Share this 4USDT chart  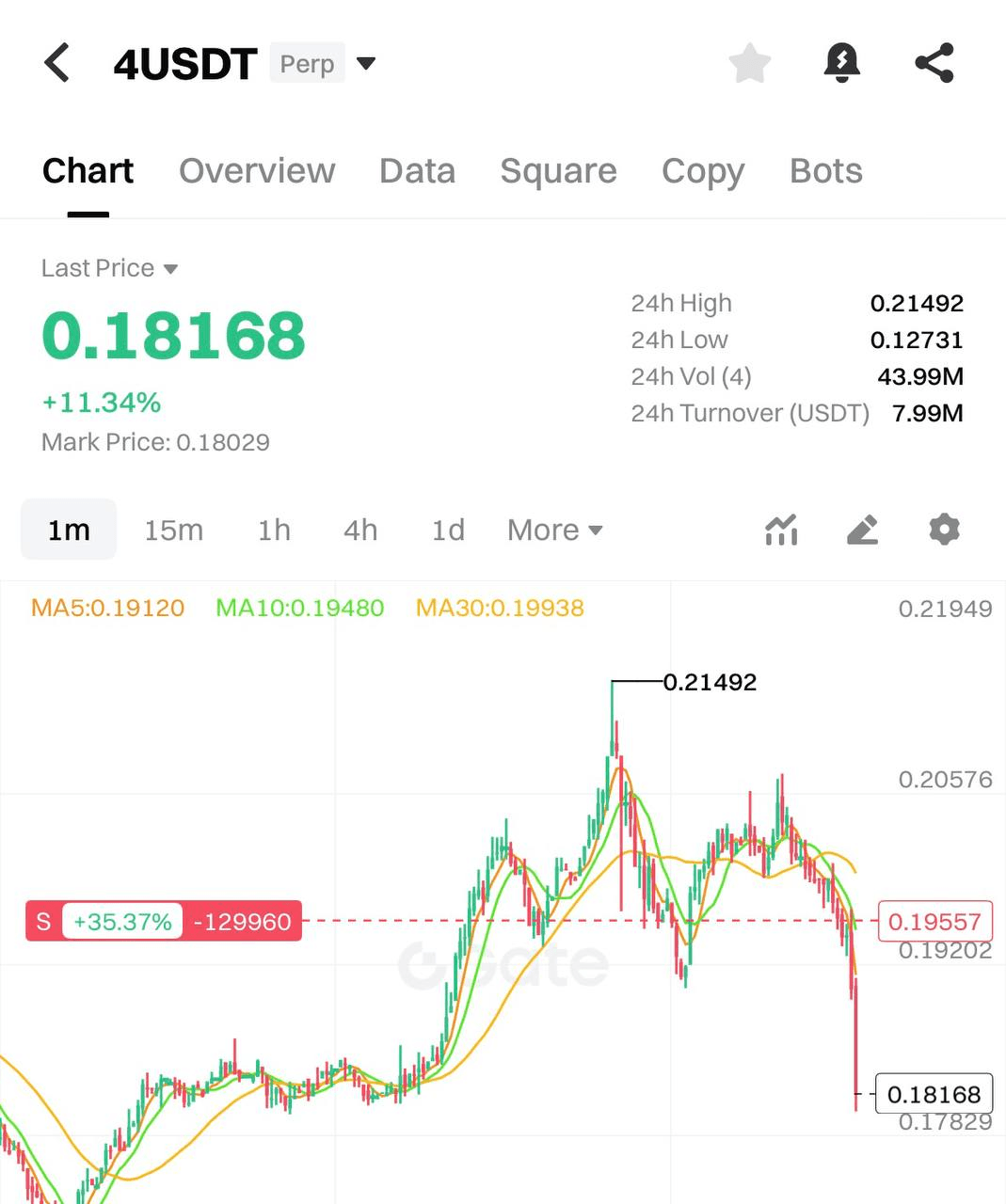coord(934,63)
